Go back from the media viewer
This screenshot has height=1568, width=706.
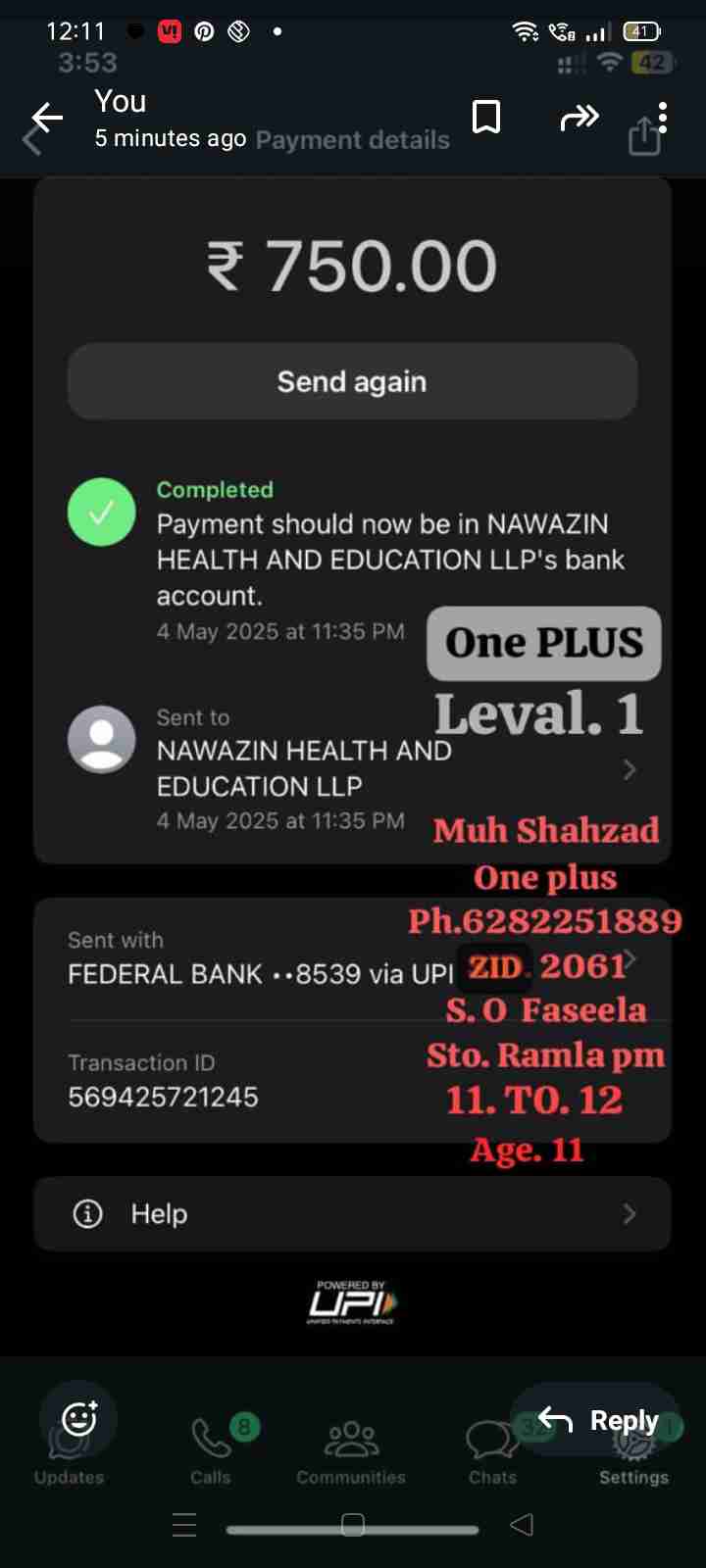tap(46, 119)
